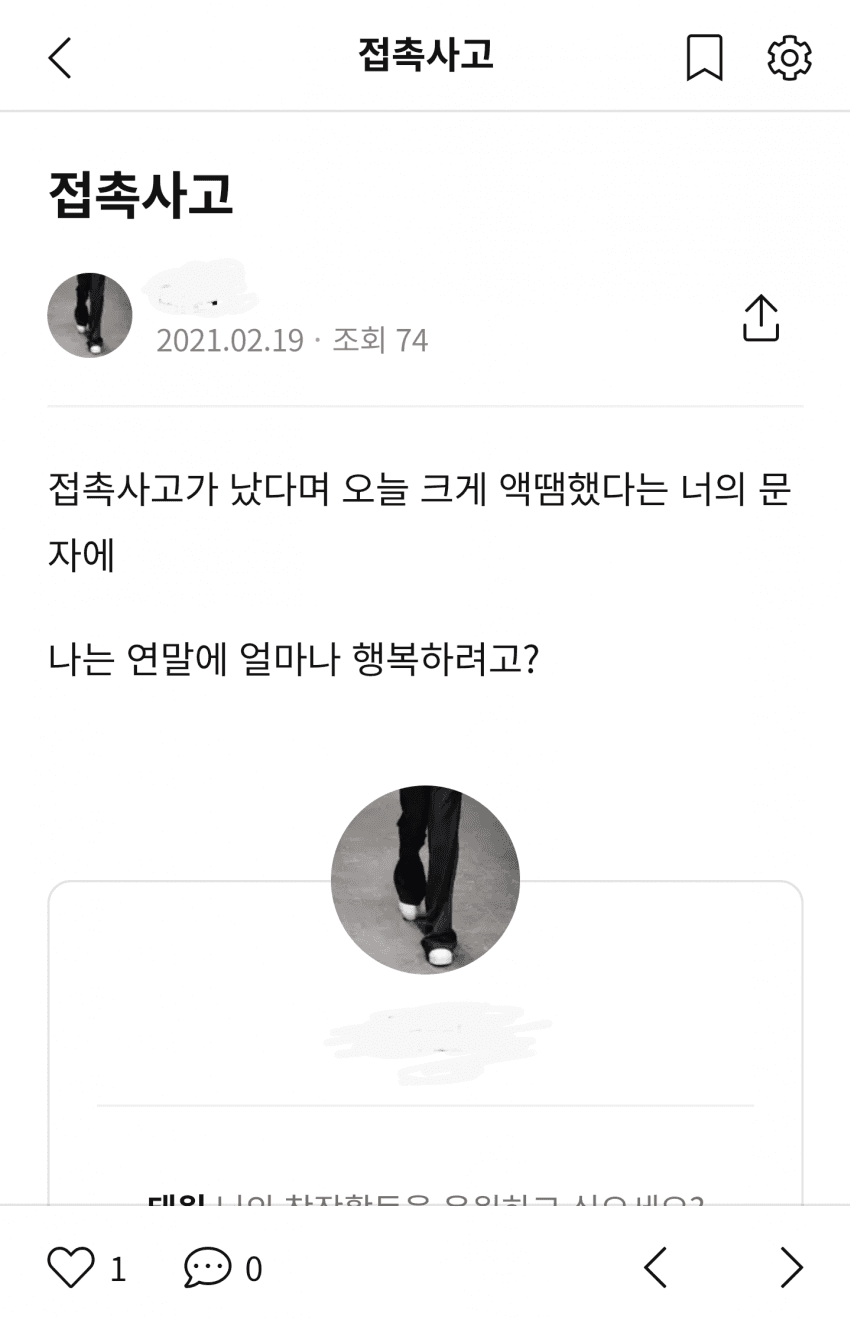Screen dimensions: 850x1320
Task: Share this post via the share icon
Action: coord(760,318)
